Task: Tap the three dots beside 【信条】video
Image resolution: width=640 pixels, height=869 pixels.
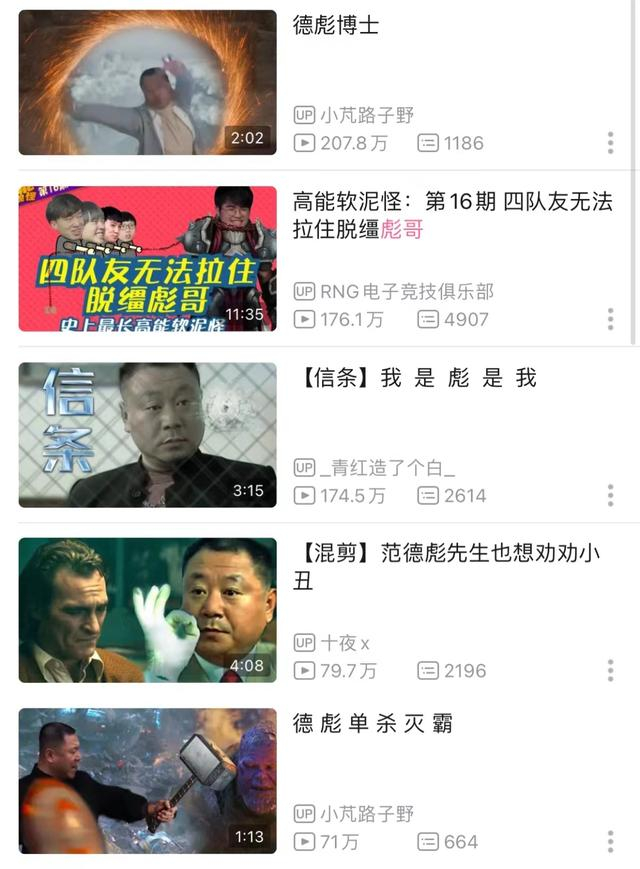Action: point(610,495)
